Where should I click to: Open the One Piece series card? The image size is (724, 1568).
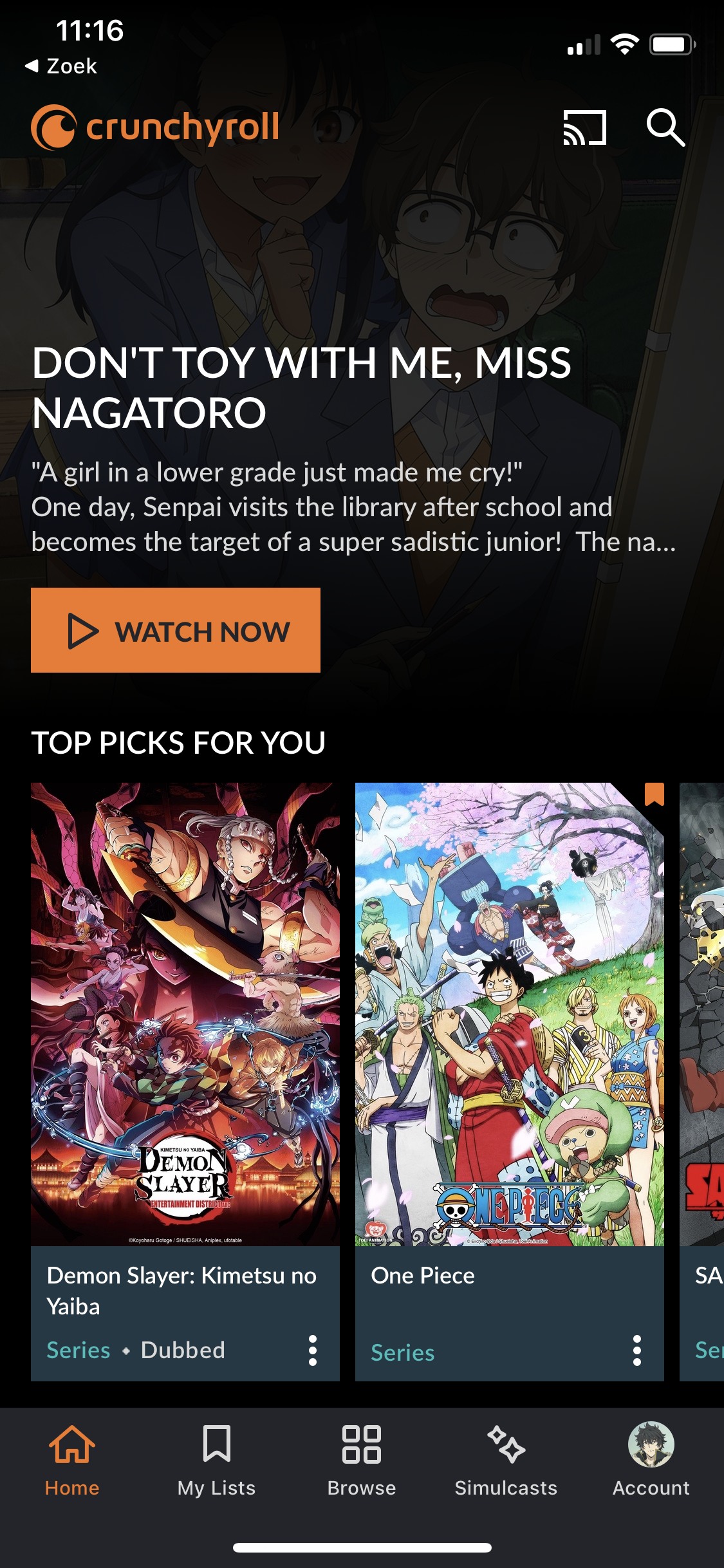[x=509, y=1014]
